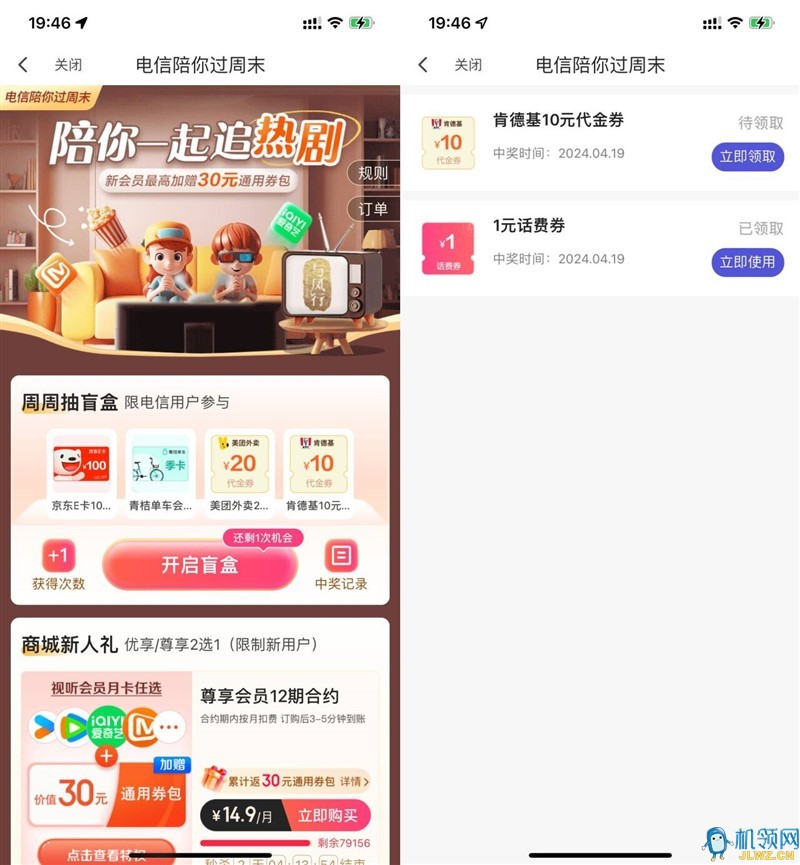Select the 青桔单车 season card tile
The image size is (800, 865).
coord(160,472)
